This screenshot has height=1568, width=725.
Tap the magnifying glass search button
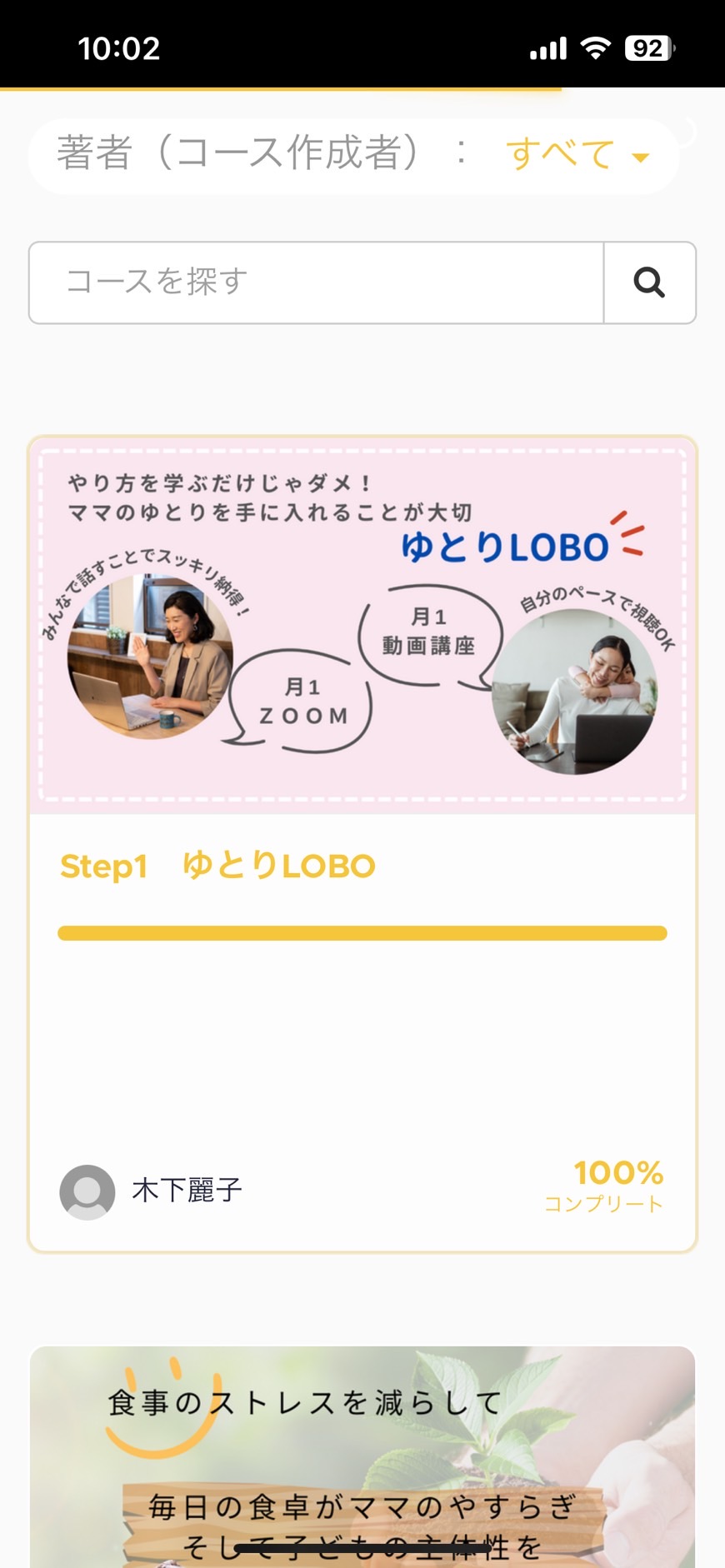click(649, 282)
